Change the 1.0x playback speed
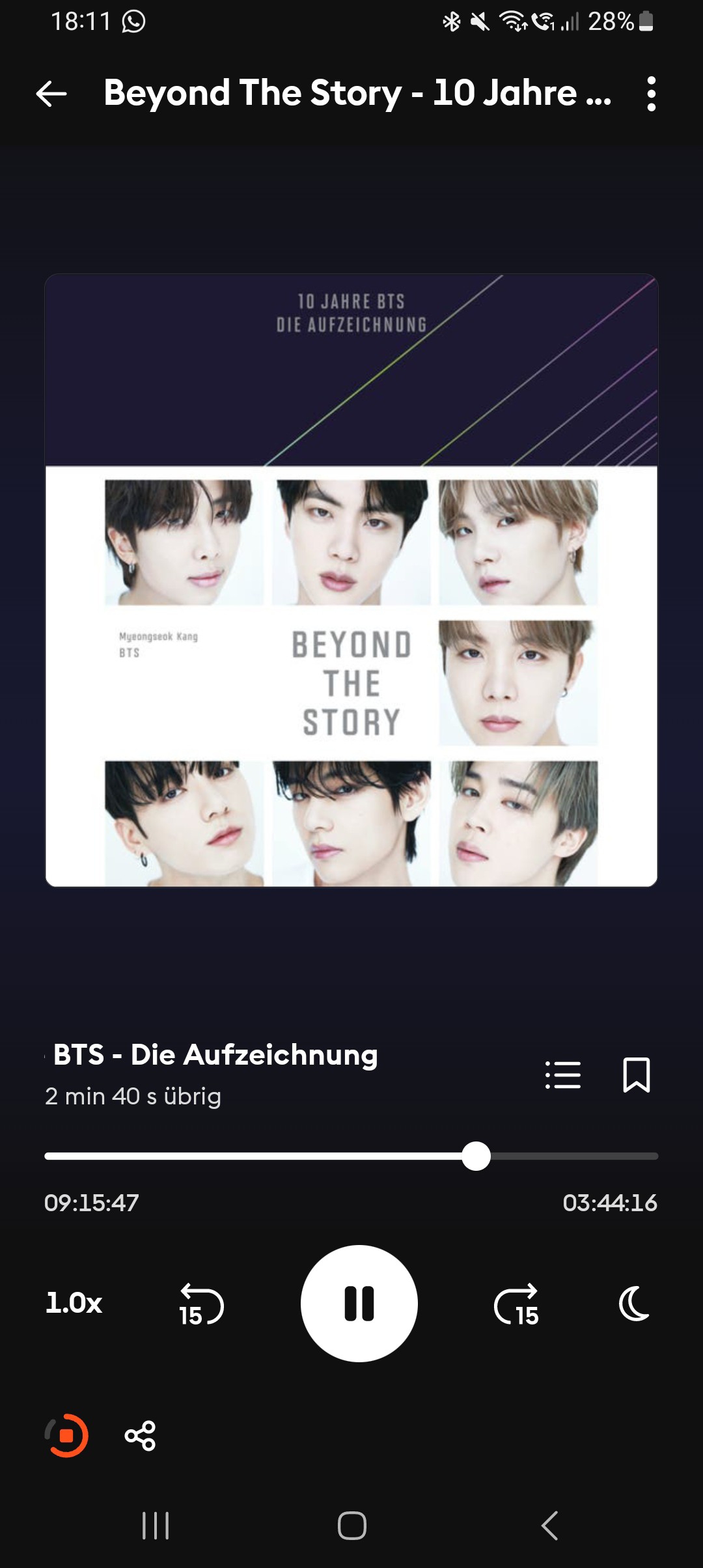 [74, 1303]
